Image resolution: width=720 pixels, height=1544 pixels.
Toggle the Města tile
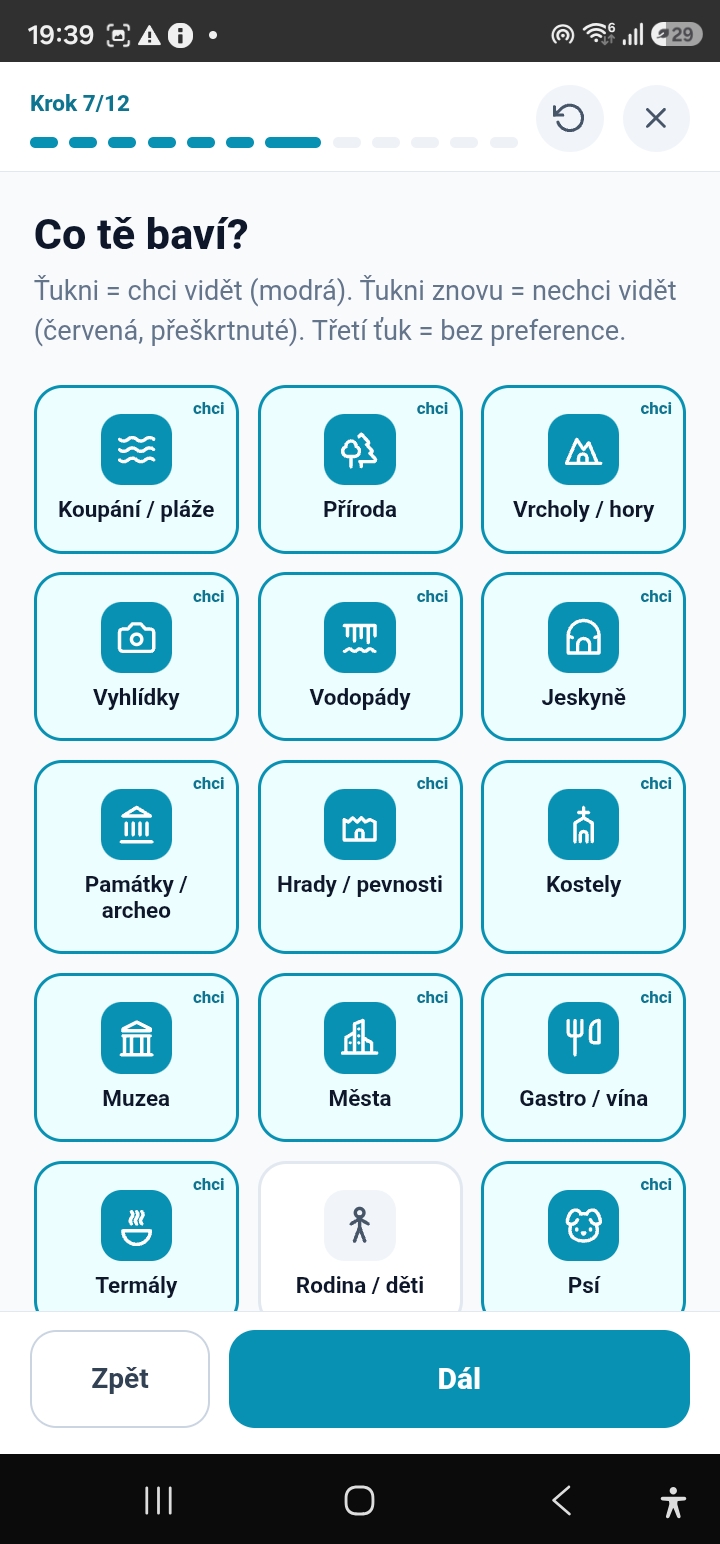point(360,1058)
